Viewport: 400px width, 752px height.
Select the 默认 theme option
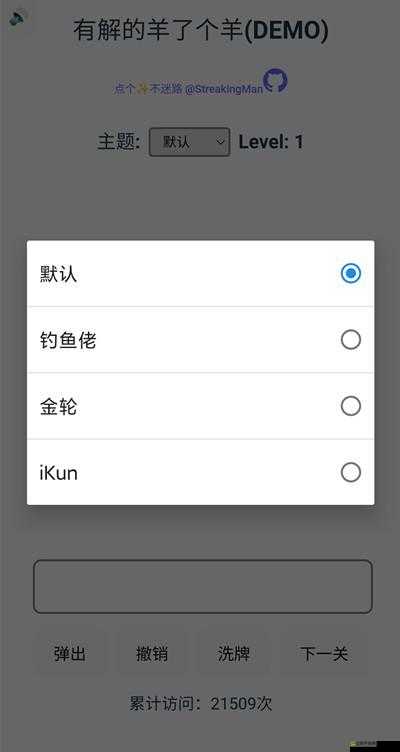point(200,273)
